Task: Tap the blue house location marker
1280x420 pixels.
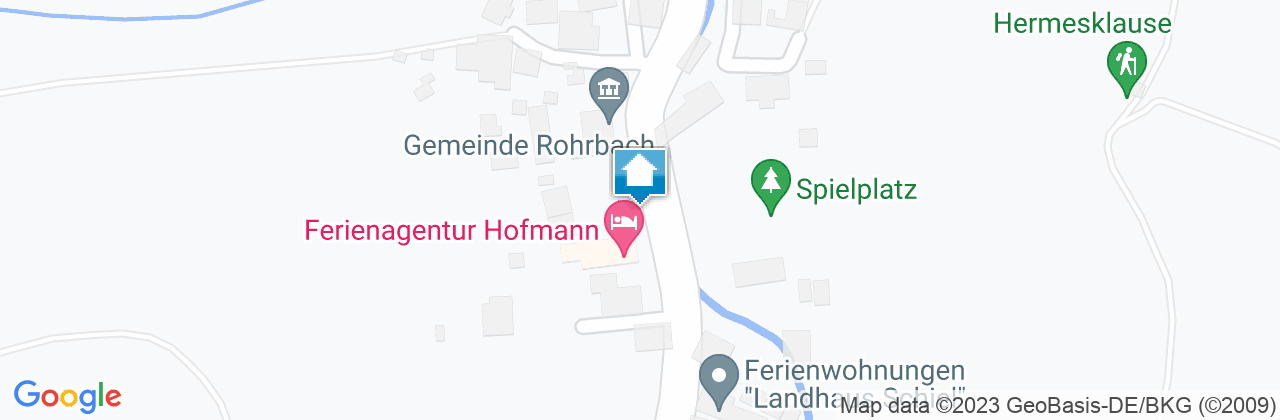Action: 640,173
